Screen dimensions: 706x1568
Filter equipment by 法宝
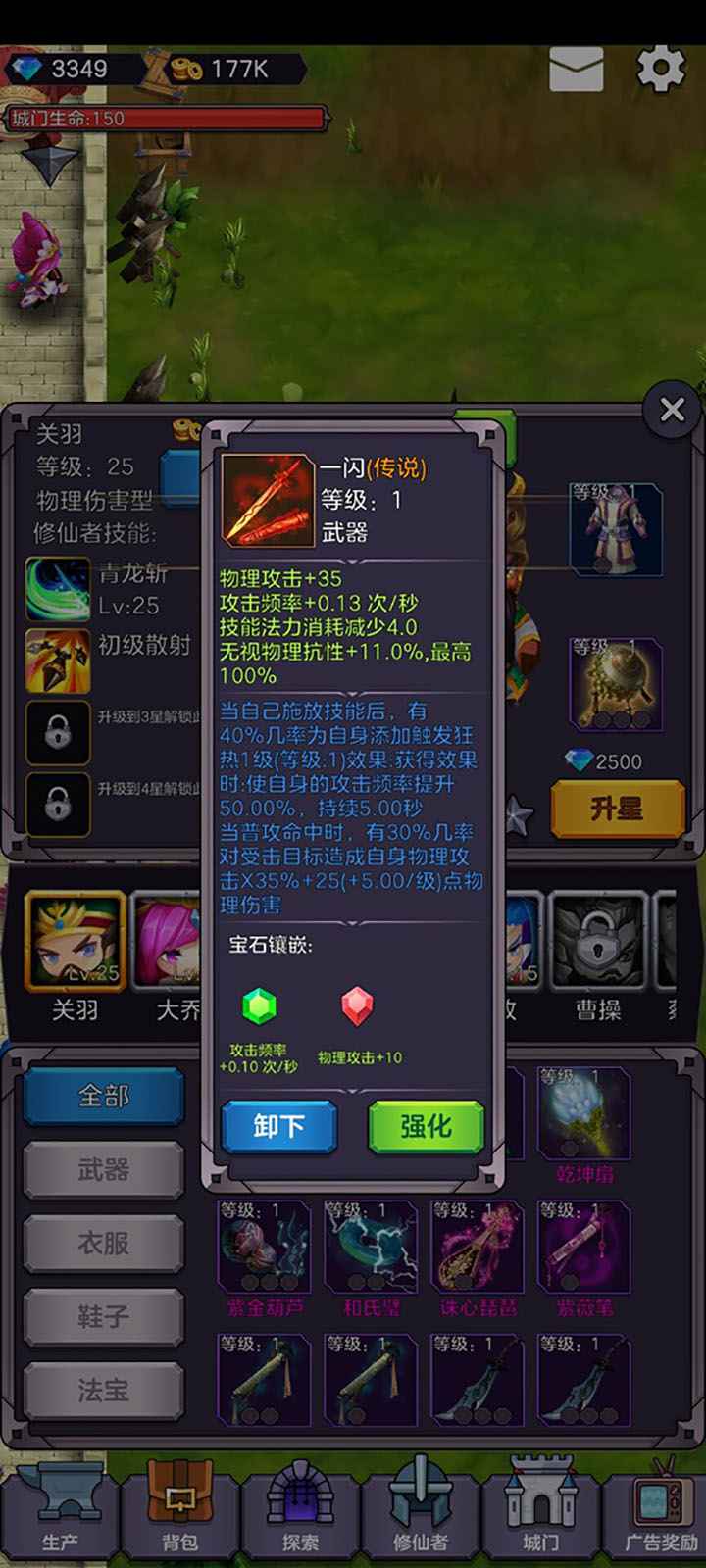pos(104,1390)
